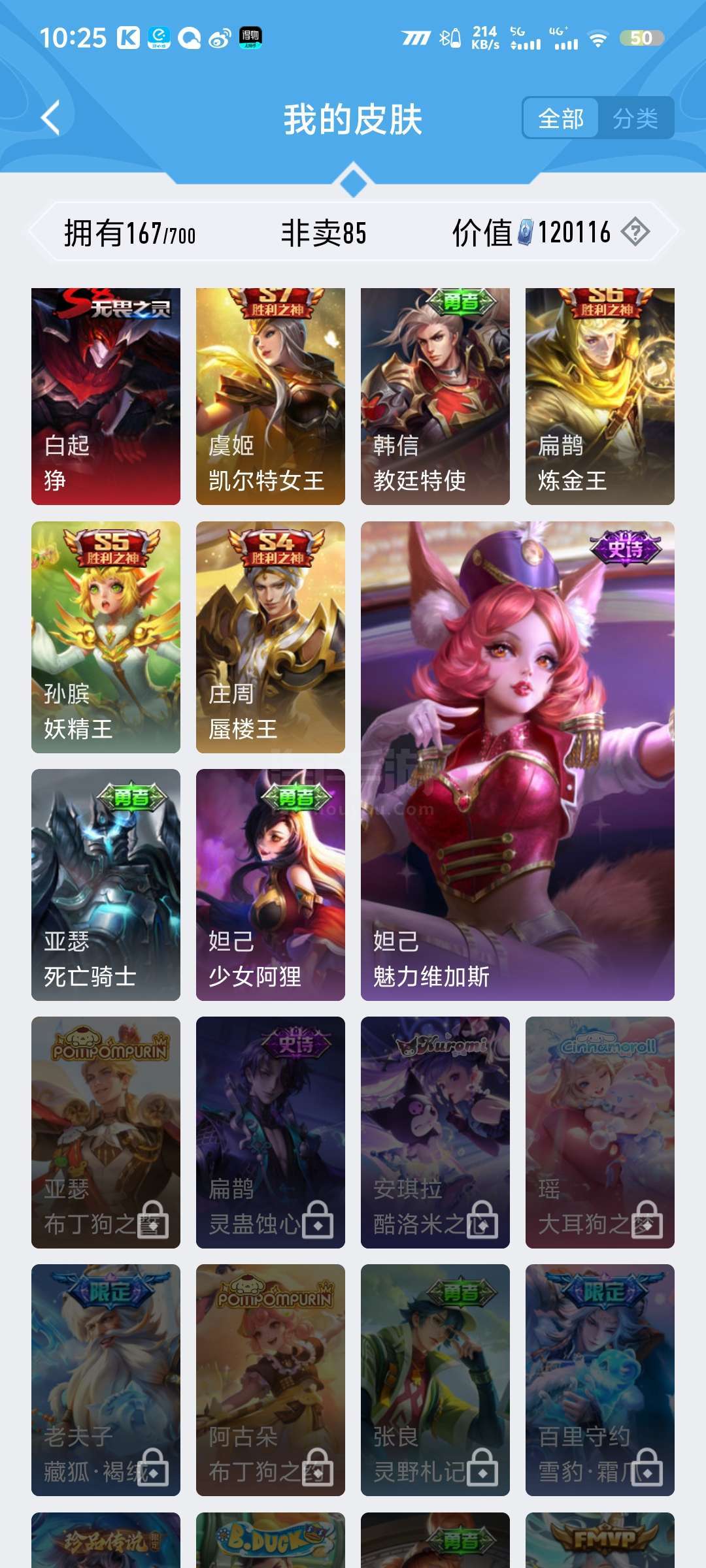Screen dimensions: 706x1568
Task: View the 亚瑟 死亡骑士 skin
Action: 106,885
